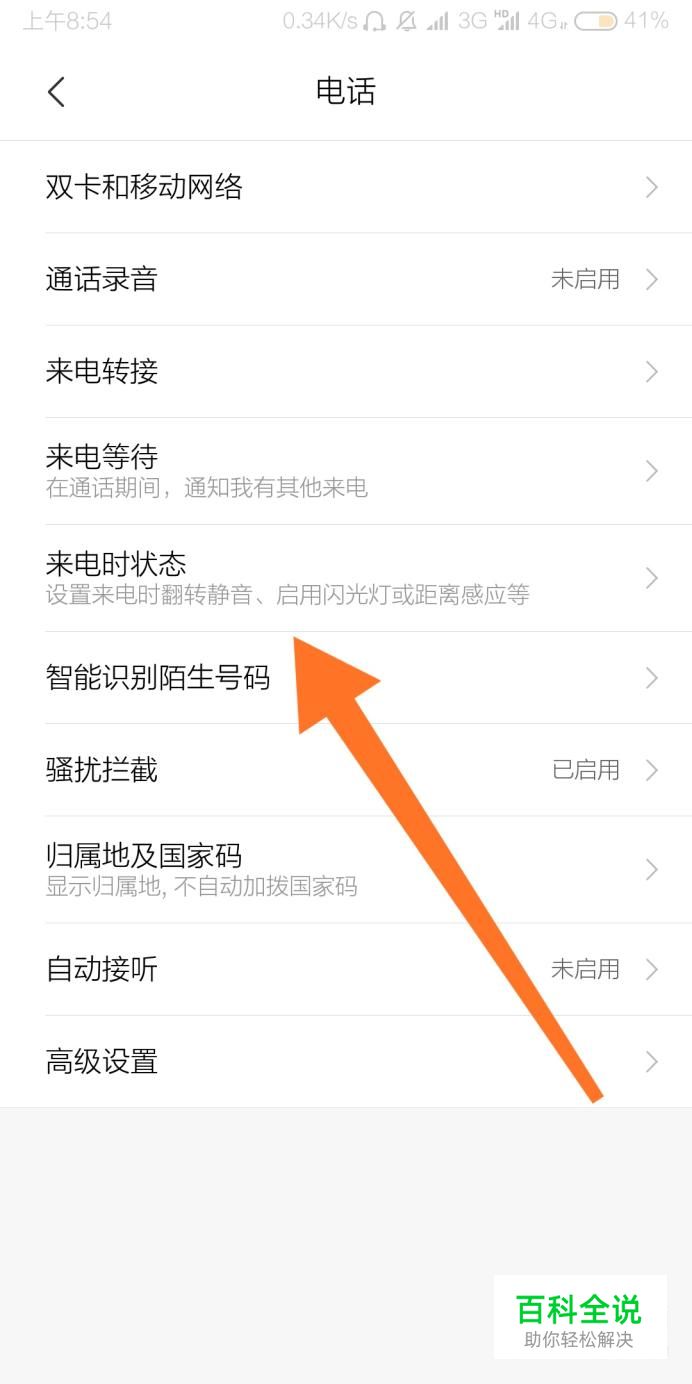Open 高级设置
Screen dimensions: 692x1384
pos(346,1061)
